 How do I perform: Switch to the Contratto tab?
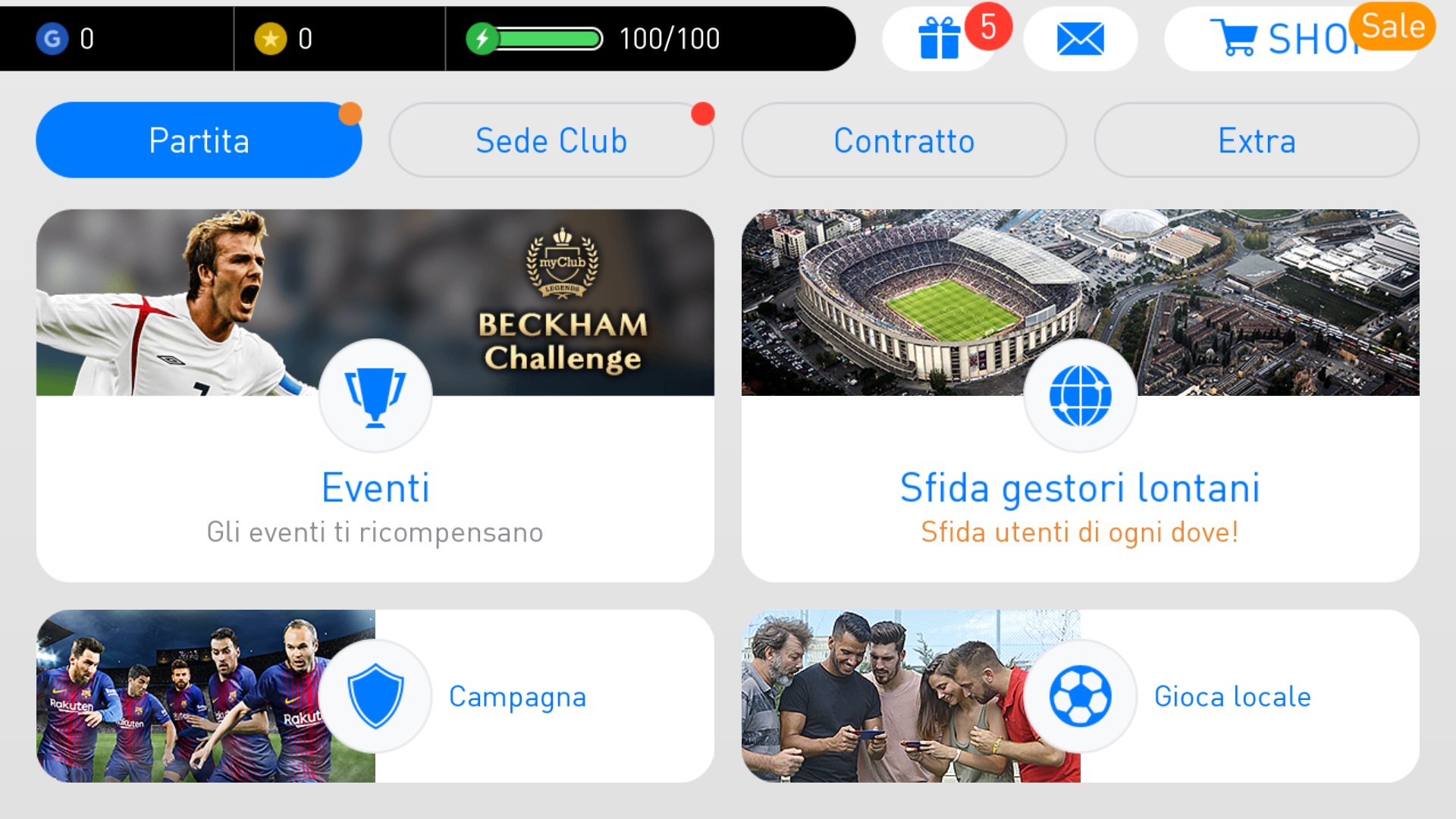click(x=904, y=140)
